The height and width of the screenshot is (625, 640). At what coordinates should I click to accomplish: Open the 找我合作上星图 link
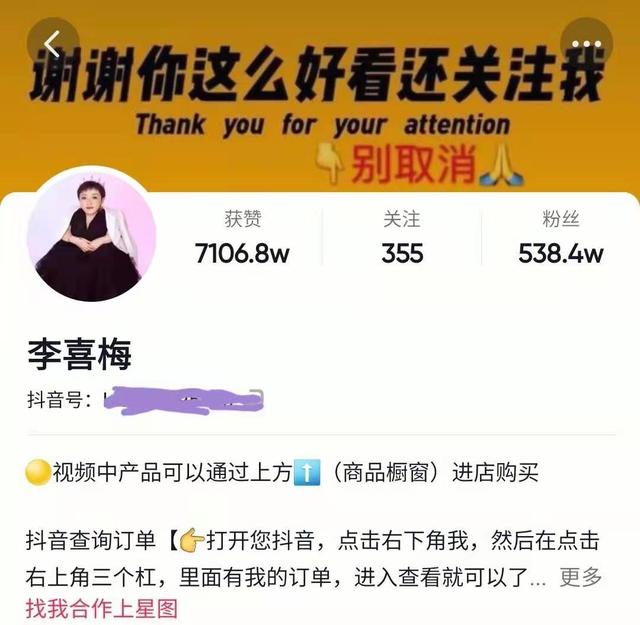(101, 608)
